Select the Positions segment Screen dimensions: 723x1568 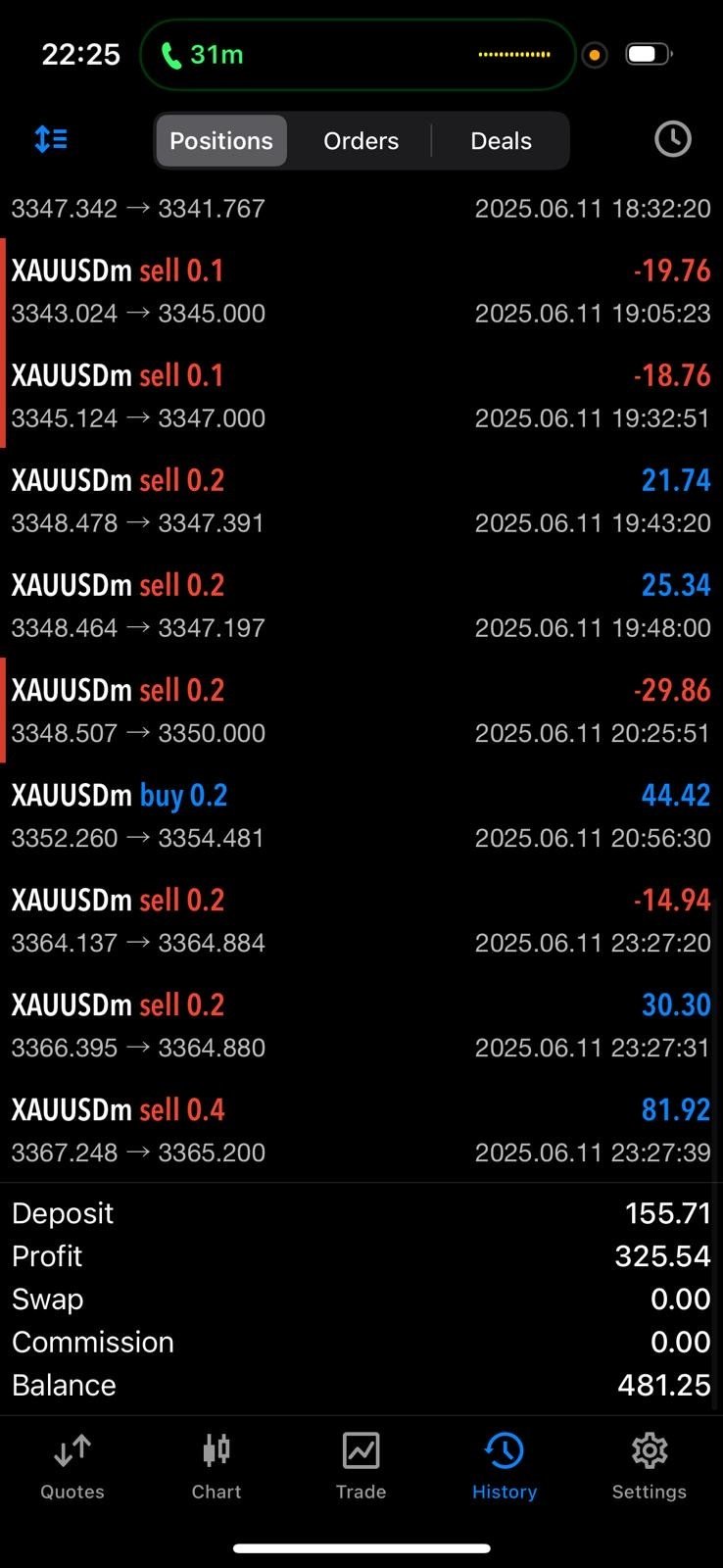221,141
